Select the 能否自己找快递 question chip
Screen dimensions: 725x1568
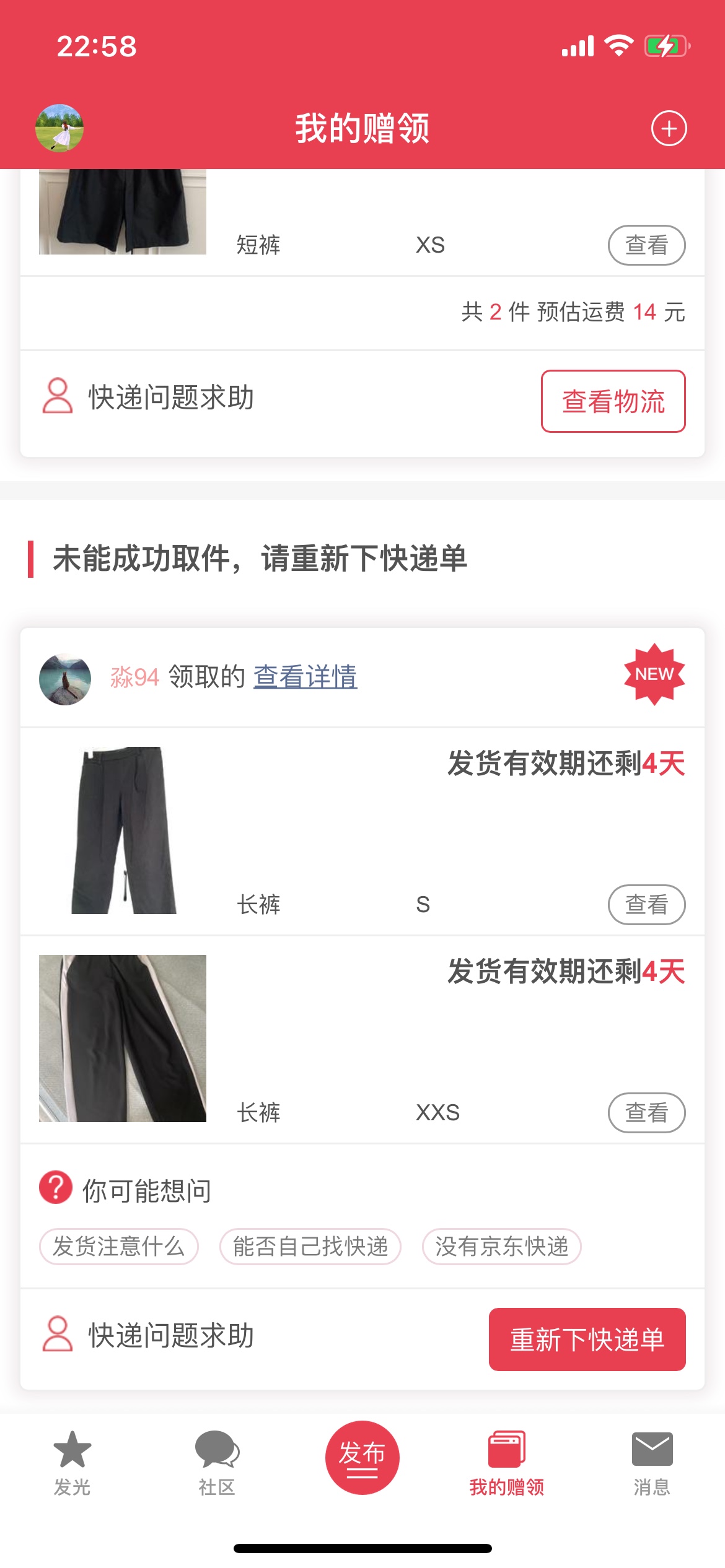(310, 1247)
